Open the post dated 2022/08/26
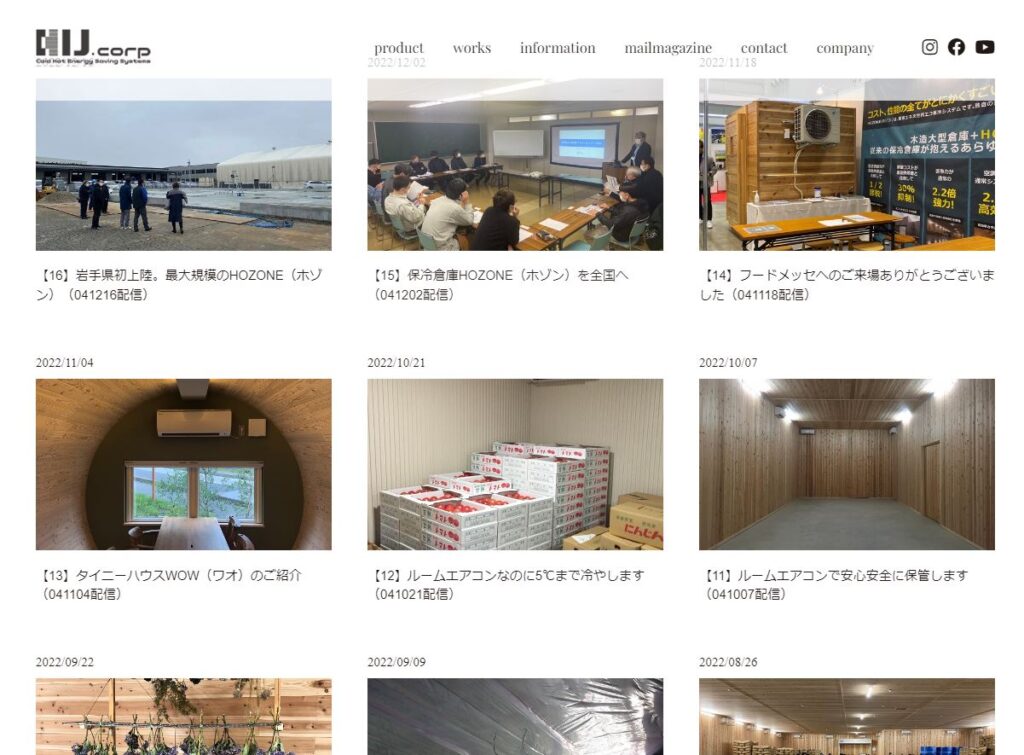The height and width of the screenshot is (755, 1024). [846, 716]
